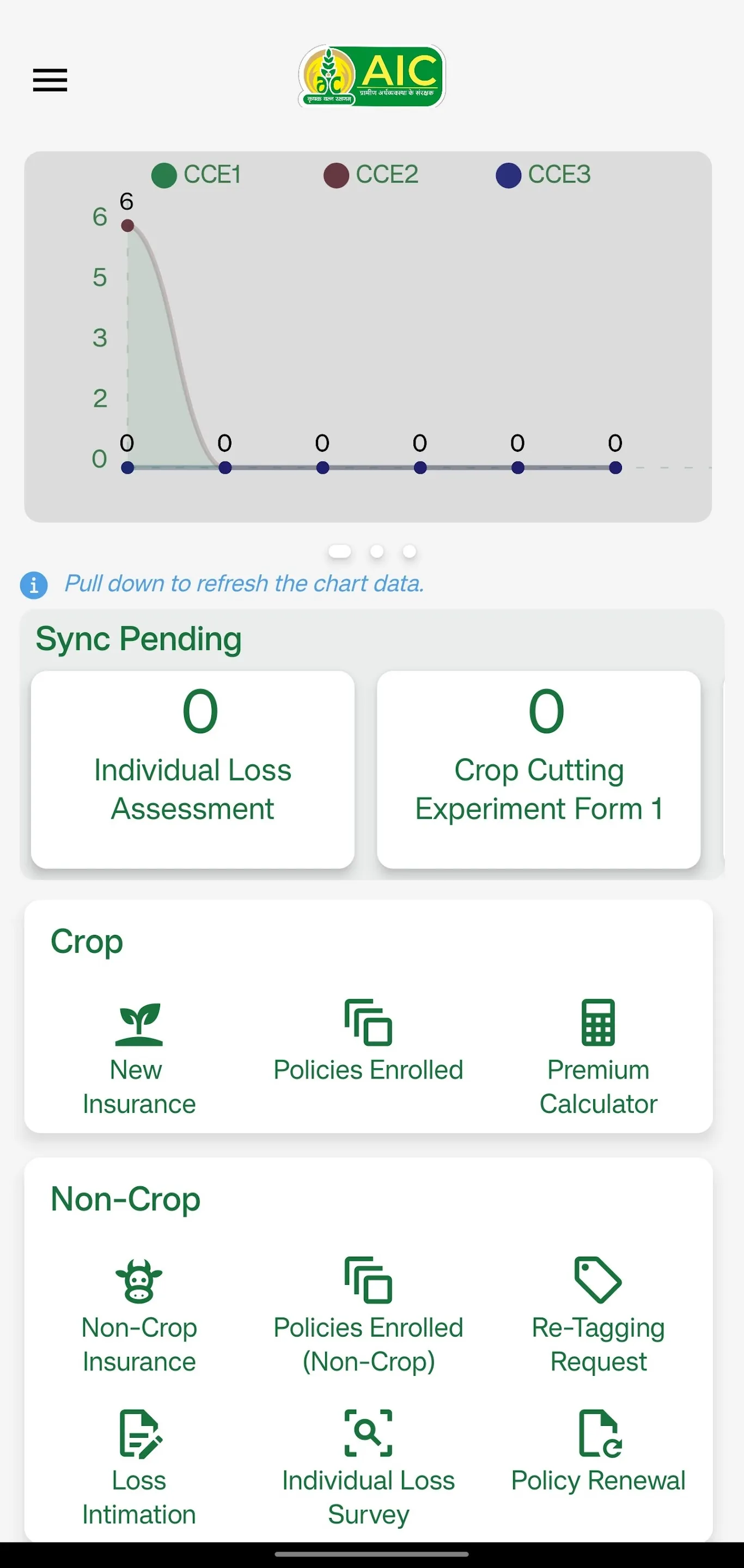Image resolution: width=744 pixels, height=1568 pixels.
Task: Open Loss Intimation
Action: 139,1467
